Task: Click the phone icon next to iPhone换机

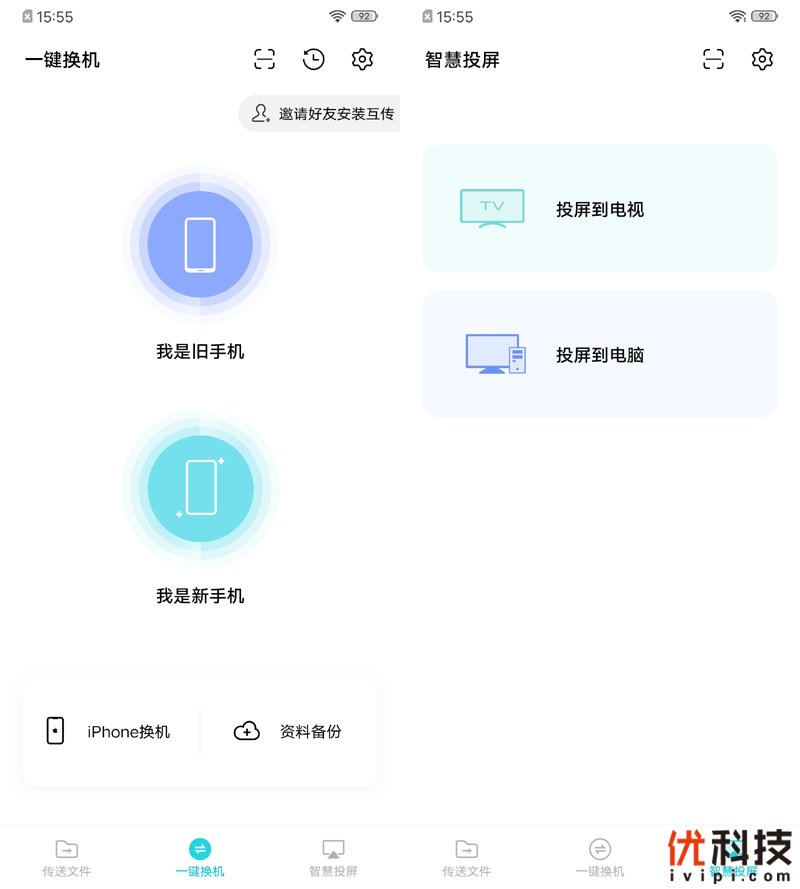Action: click(57, 731)
